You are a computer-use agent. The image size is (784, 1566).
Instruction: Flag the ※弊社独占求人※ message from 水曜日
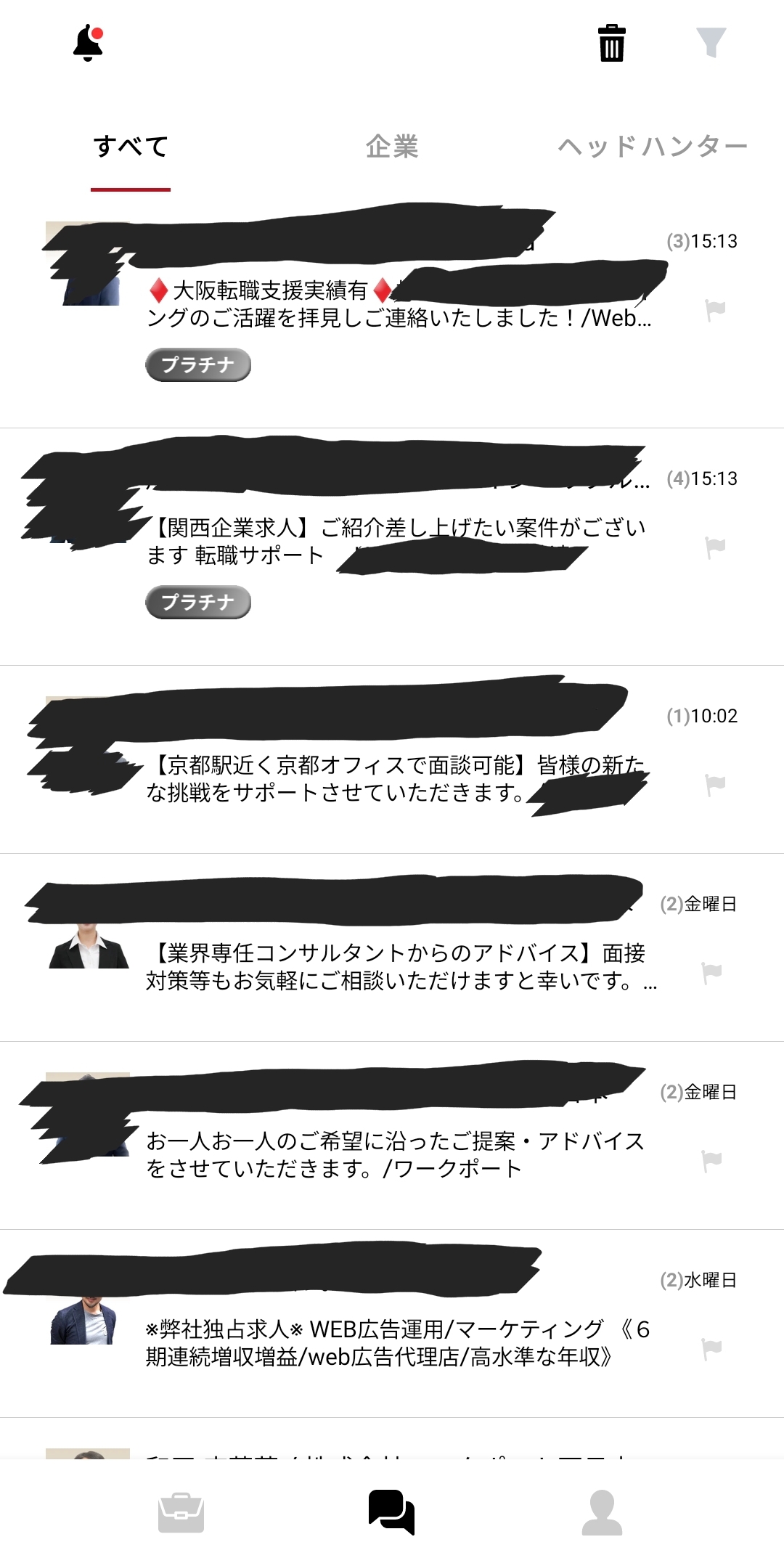click(711, 1349)
